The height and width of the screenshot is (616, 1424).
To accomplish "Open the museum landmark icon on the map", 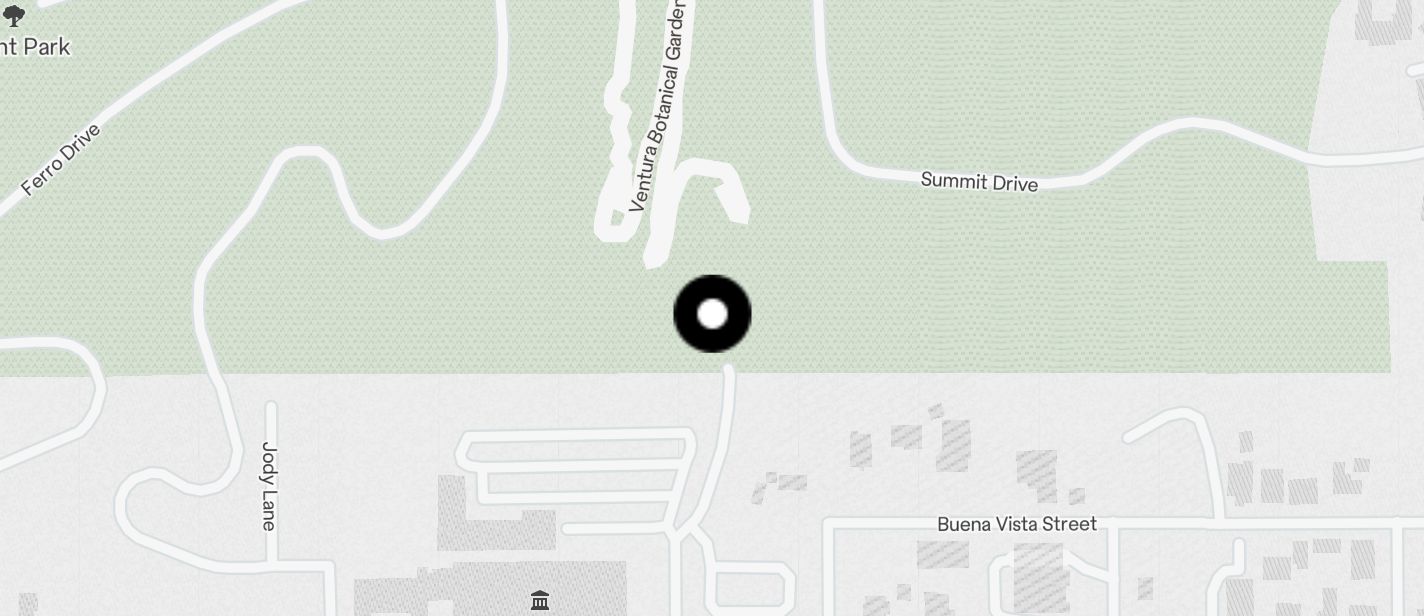I will tap(540, 600).
